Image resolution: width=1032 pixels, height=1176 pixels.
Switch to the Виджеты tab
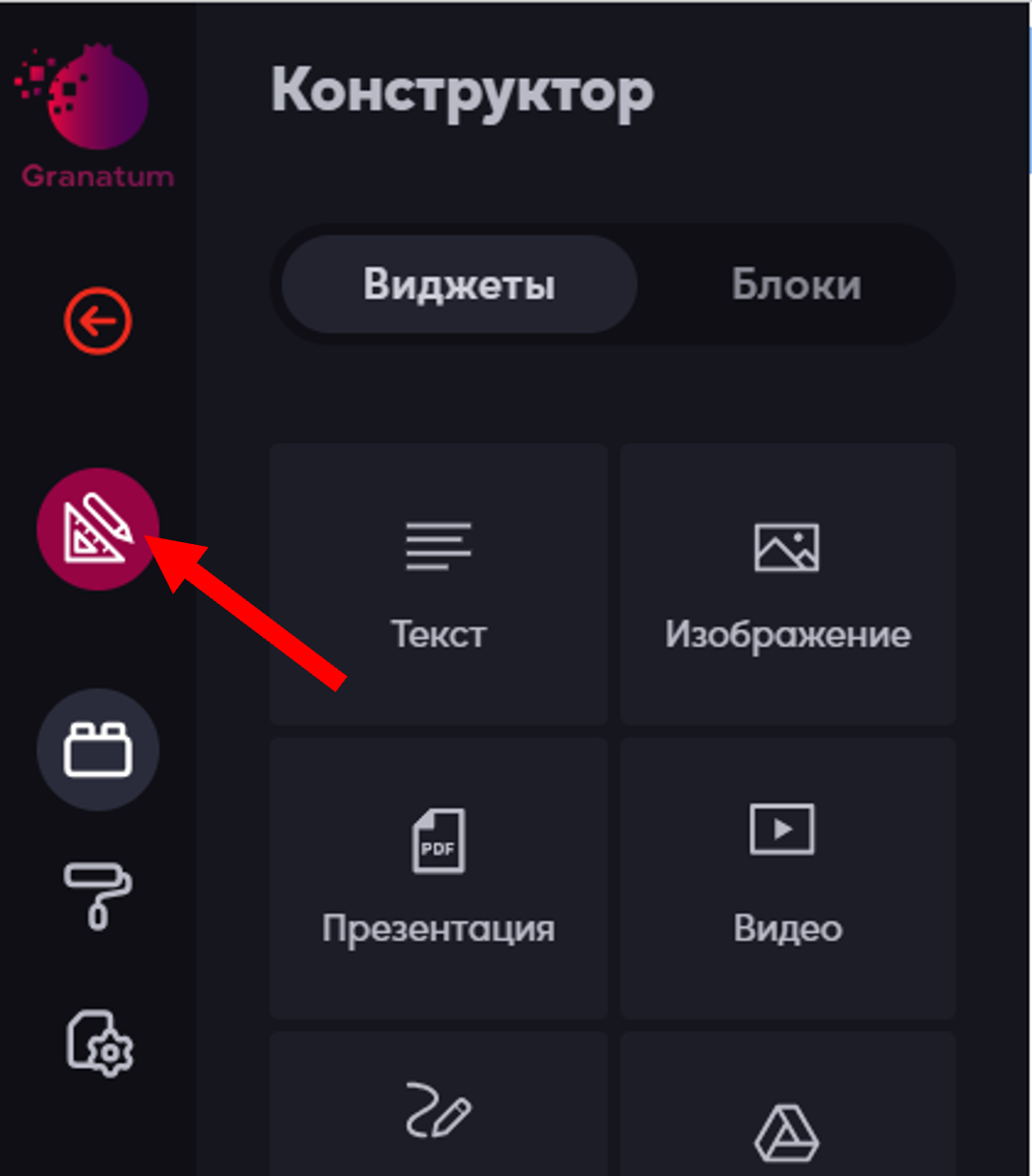pos(459,285)
